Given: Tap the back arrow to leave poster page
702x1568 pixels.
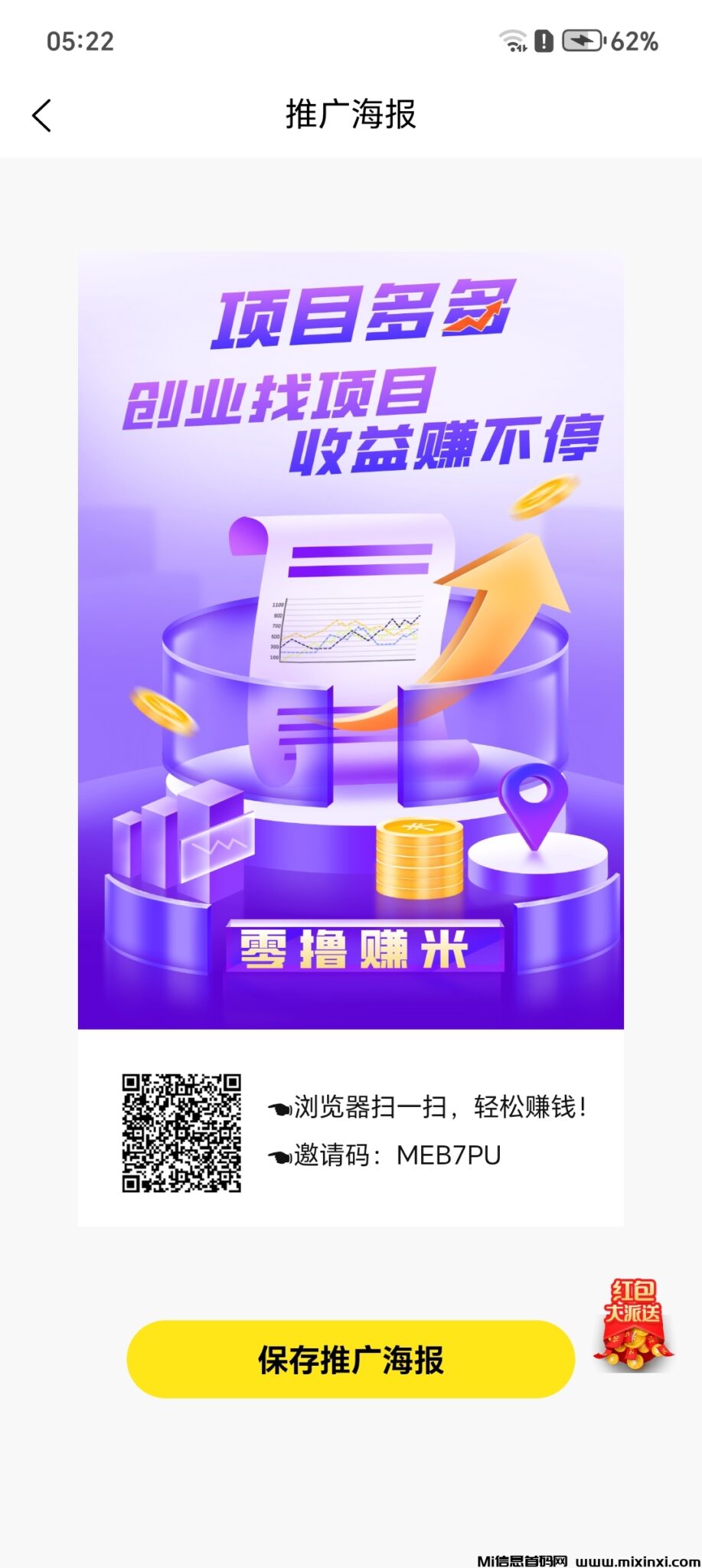Looking at the screenshot, I should (42, 116).
